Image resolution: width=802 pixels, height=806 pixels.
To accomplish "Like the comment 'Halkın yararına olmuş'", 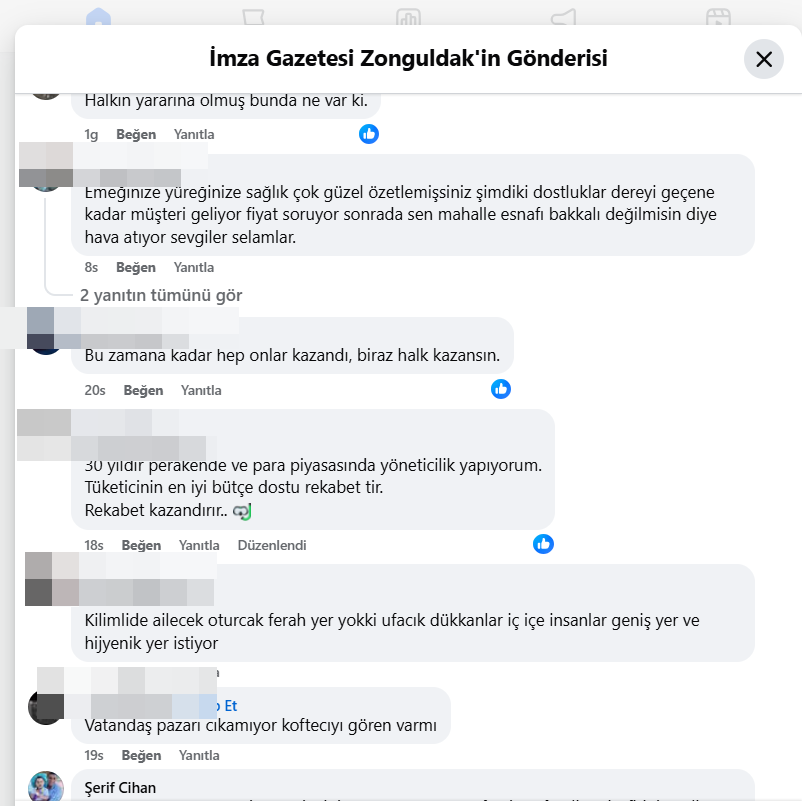I will 136,134.
